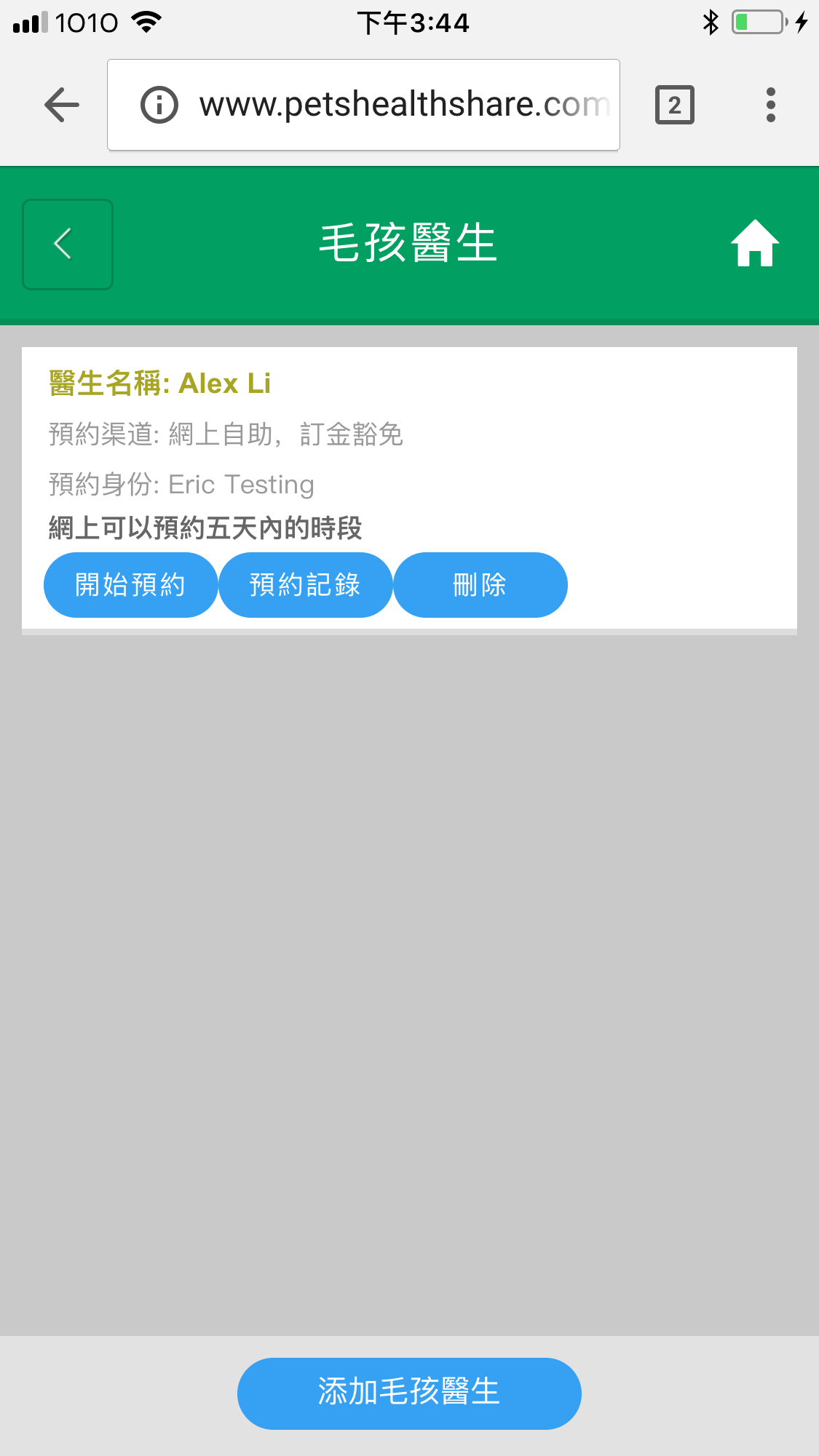Image resolution: width=819 pixels, height=1456 pixels.
Task: Delete doctor Alex Li with 刪除
Action: [x=480, y=585]
